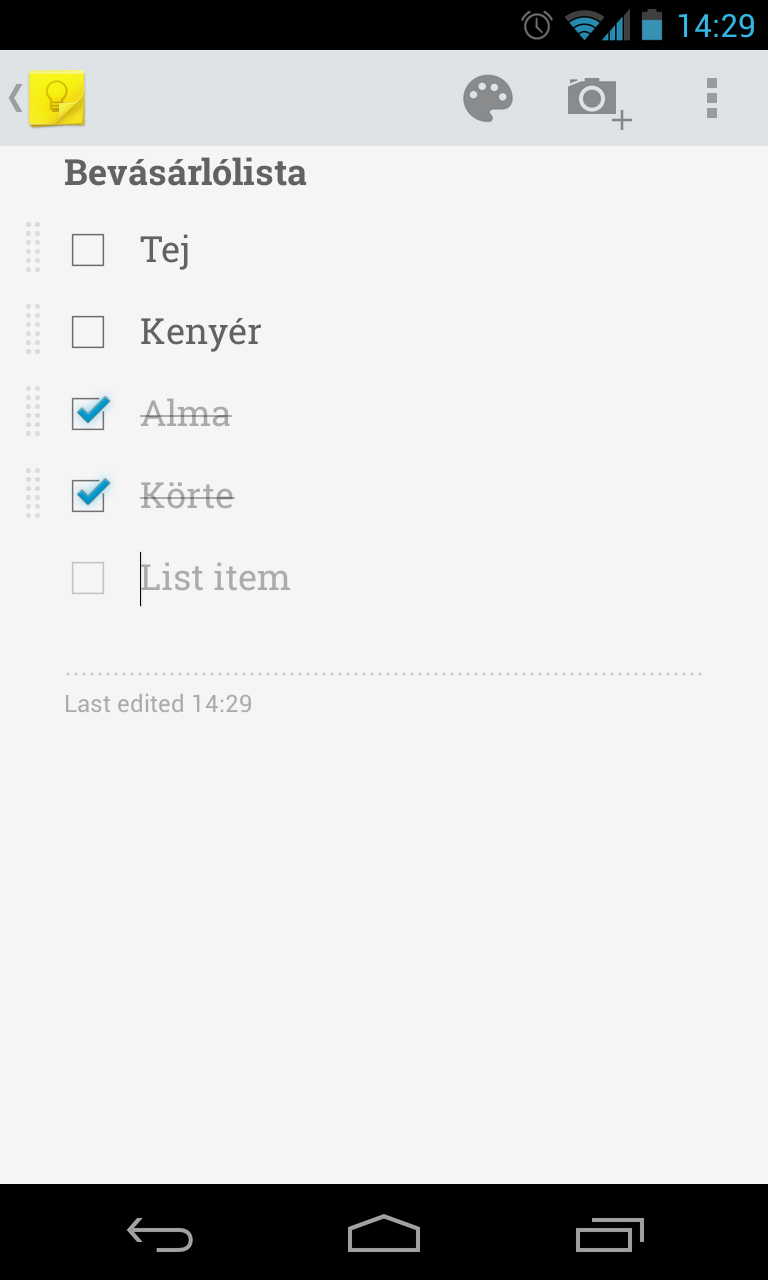The width and height of the screenshot is (768, 1280).
Task: Check the Kenyér checkbox
Action: (x=88, y=332)
